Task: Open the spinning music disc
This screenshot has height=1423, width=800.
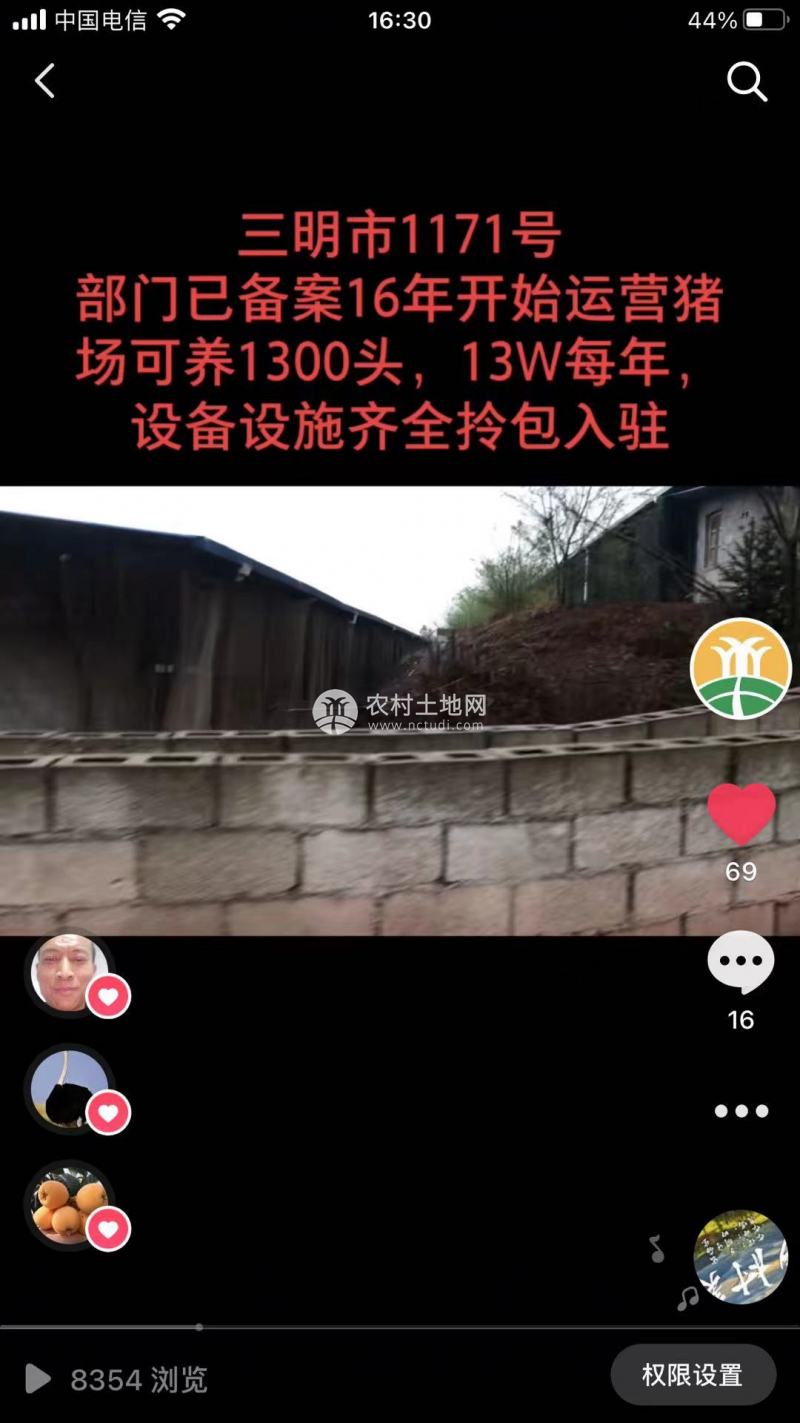Action: tap(741, 1257)
